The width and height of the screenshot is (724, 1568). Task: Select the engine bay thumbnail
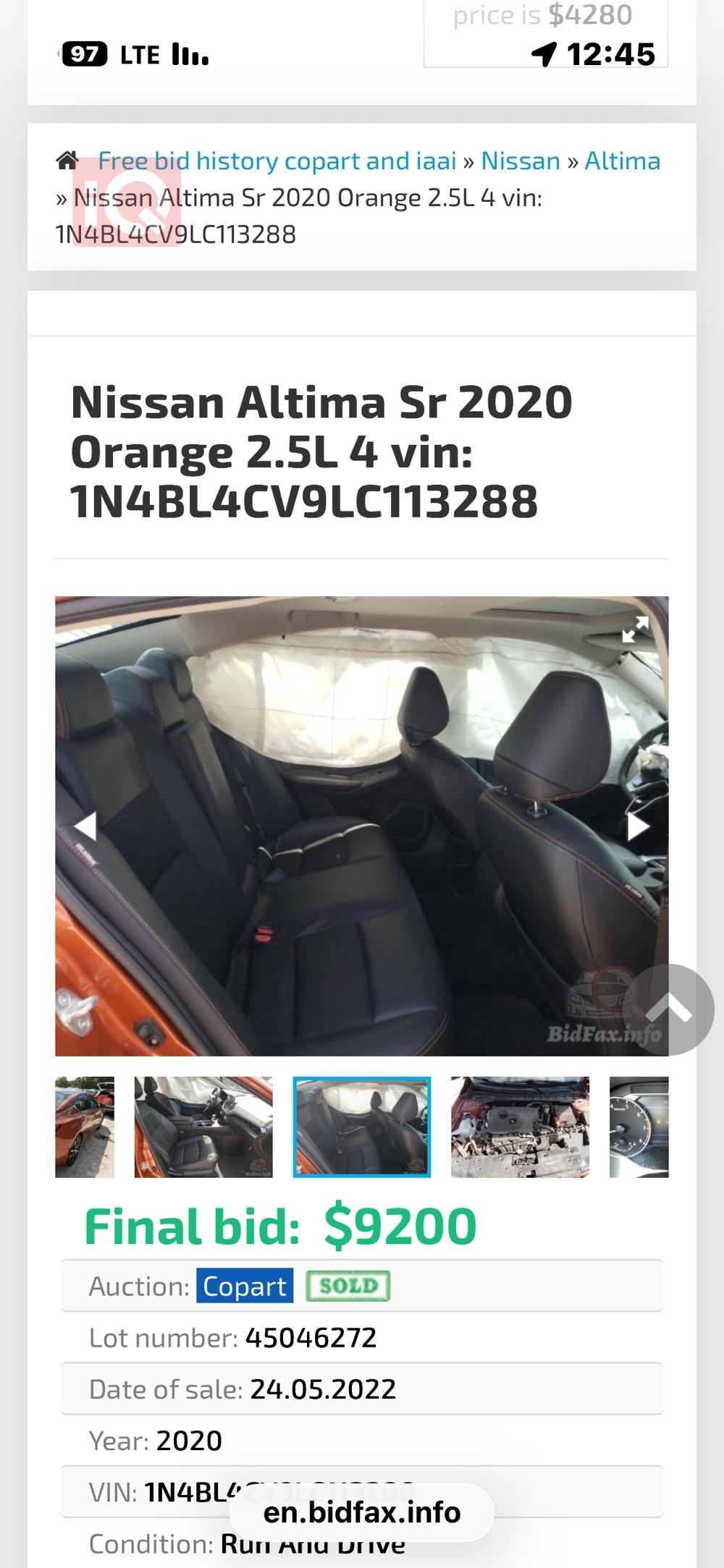[520, 1127]
